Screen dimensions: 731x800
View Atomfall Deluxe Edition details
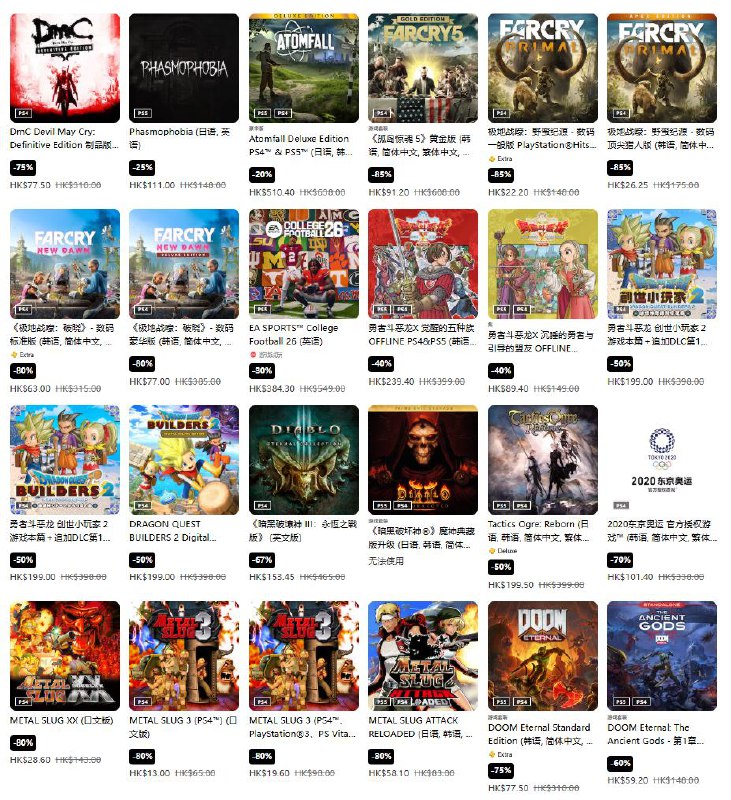304,68
